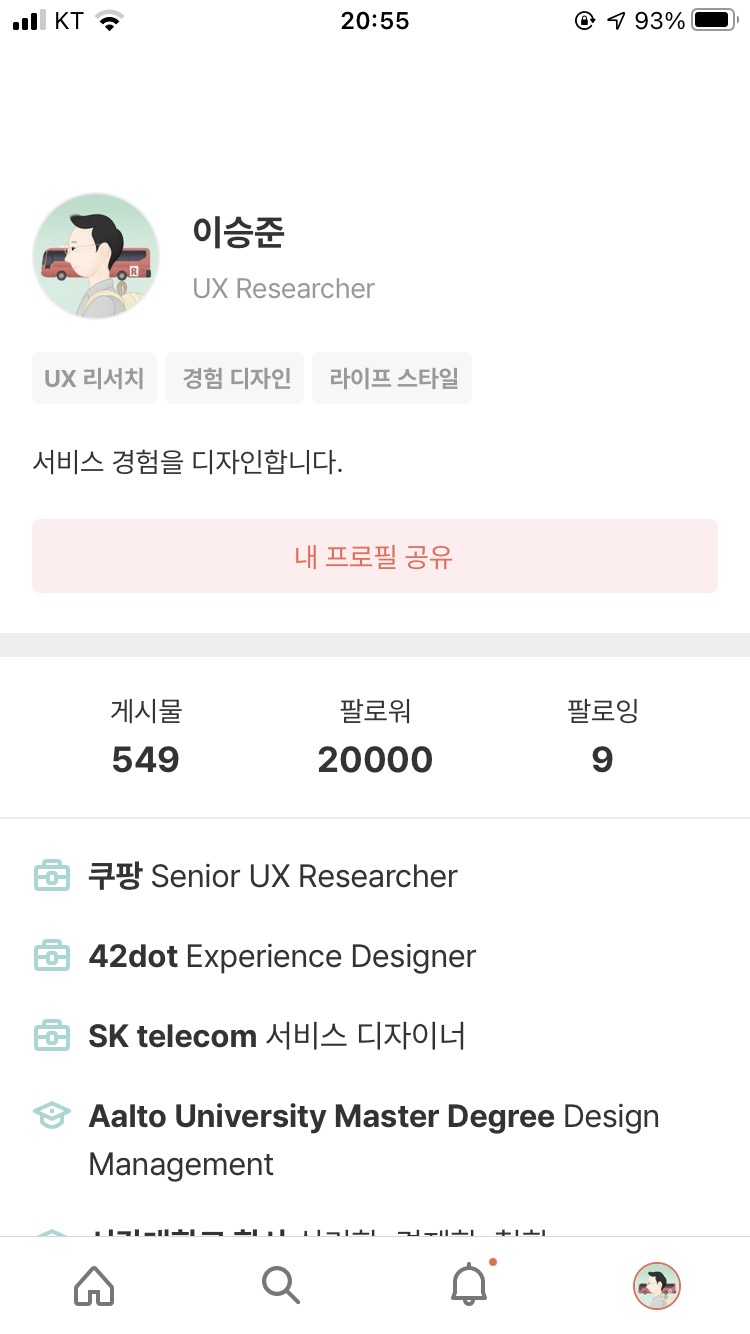View the 팔로워 list of 20000
Image resolution: width=750 pixels, height=1334 pixels.
(375, 737)
